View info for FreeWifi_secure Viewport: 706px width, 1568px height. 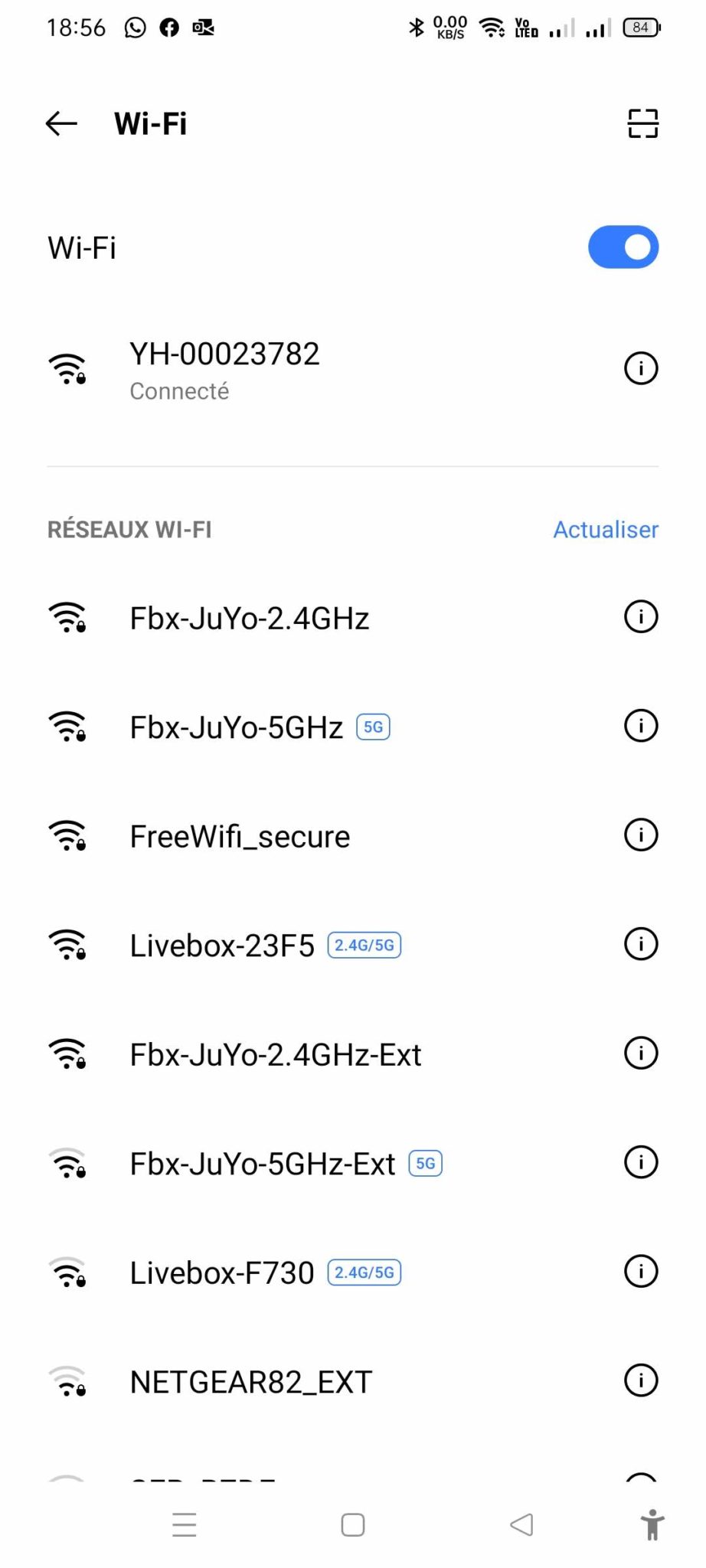coord(641,835)
